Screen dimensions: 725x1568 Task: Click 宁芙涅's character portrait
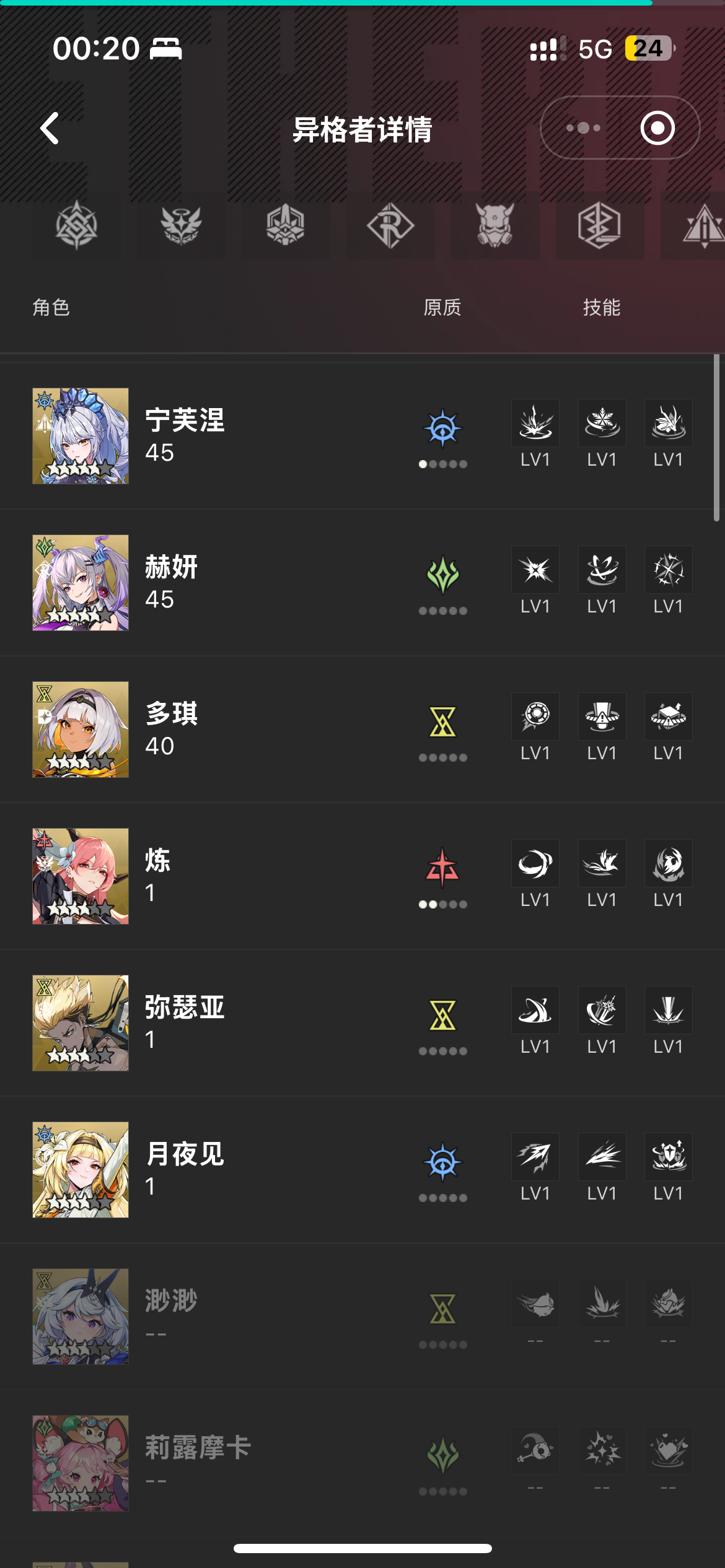click(81, 436)
